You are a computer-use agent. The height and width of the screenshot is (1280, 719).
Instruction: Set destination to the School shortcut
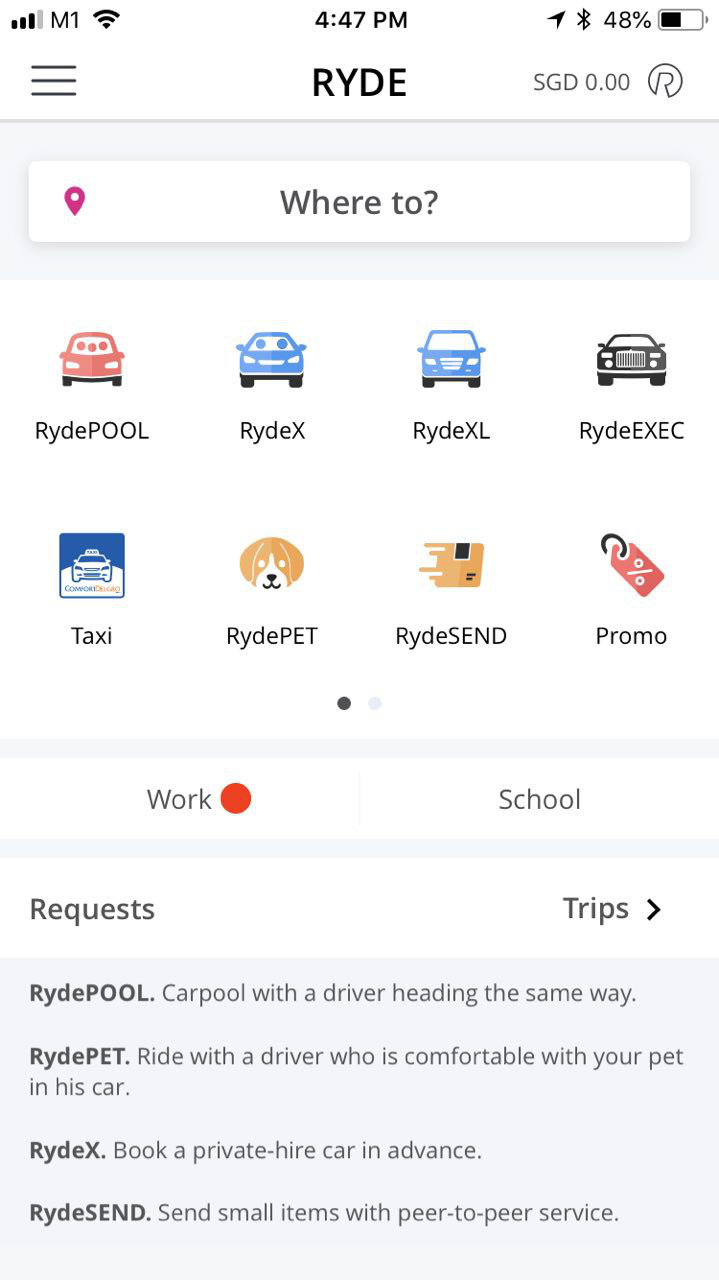539,799
